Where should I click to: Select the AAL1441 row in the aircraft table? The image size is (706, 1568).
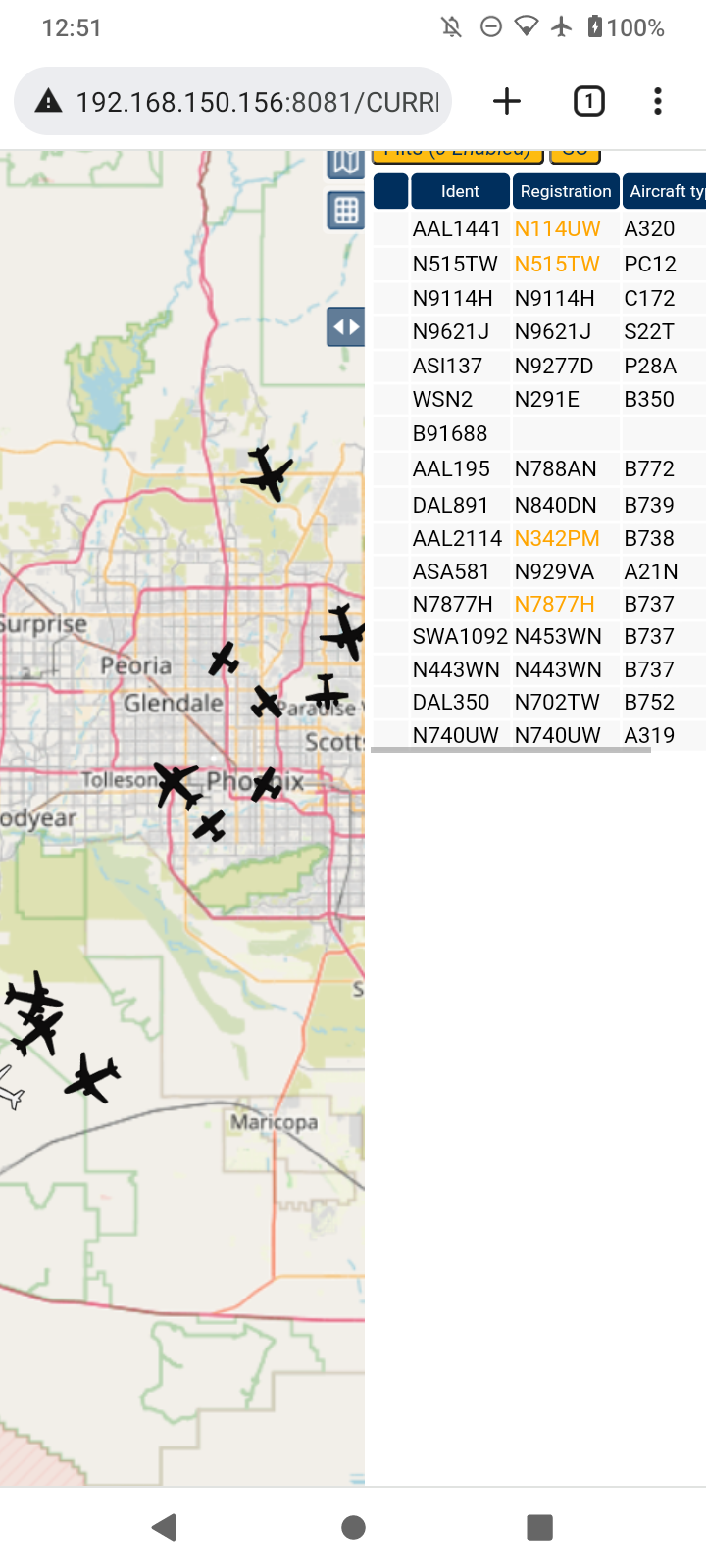click(x=539, y=229)
